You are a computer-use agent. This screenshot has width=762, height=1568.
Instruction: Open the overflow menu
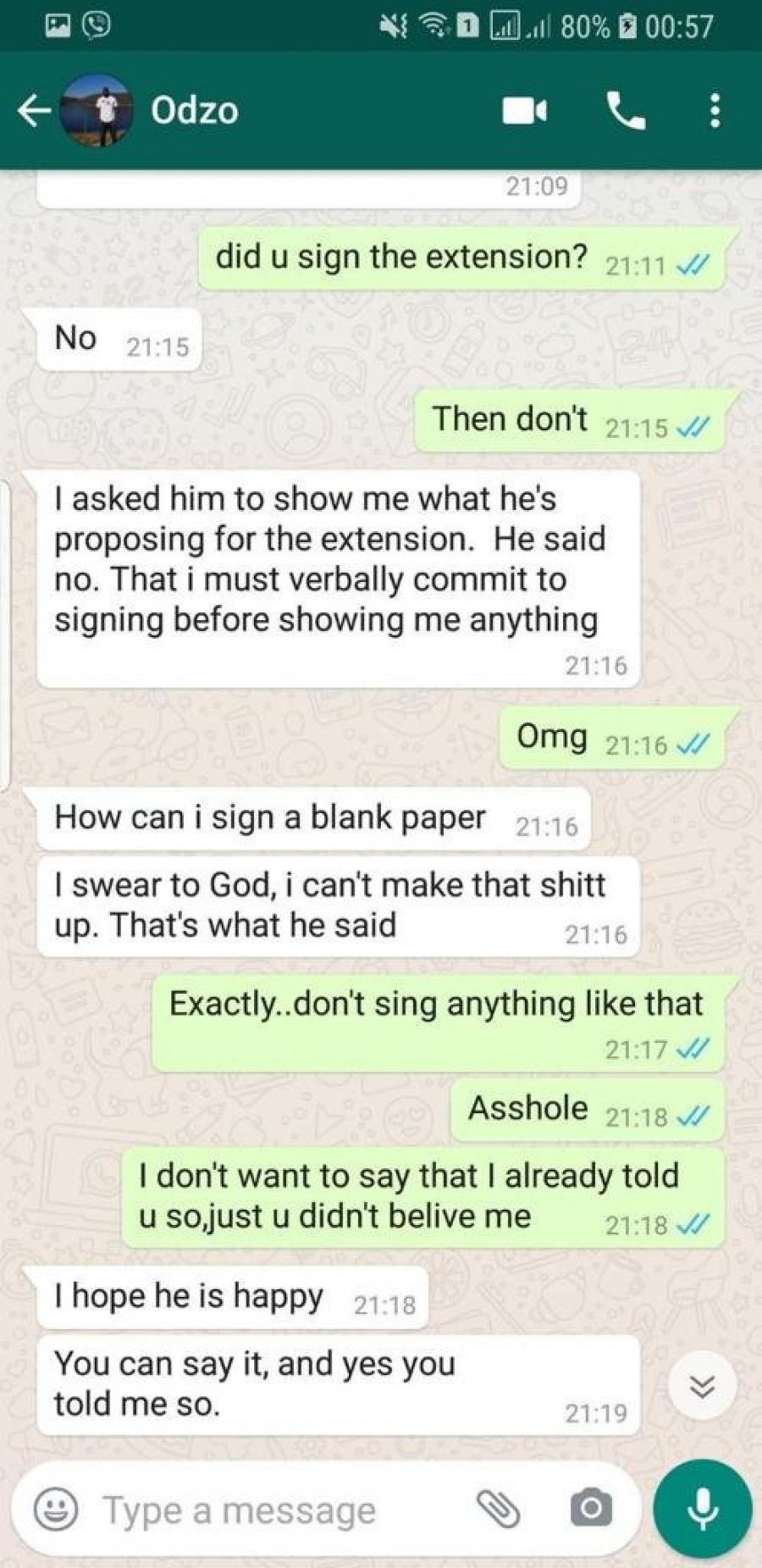[x=715, y=111]
